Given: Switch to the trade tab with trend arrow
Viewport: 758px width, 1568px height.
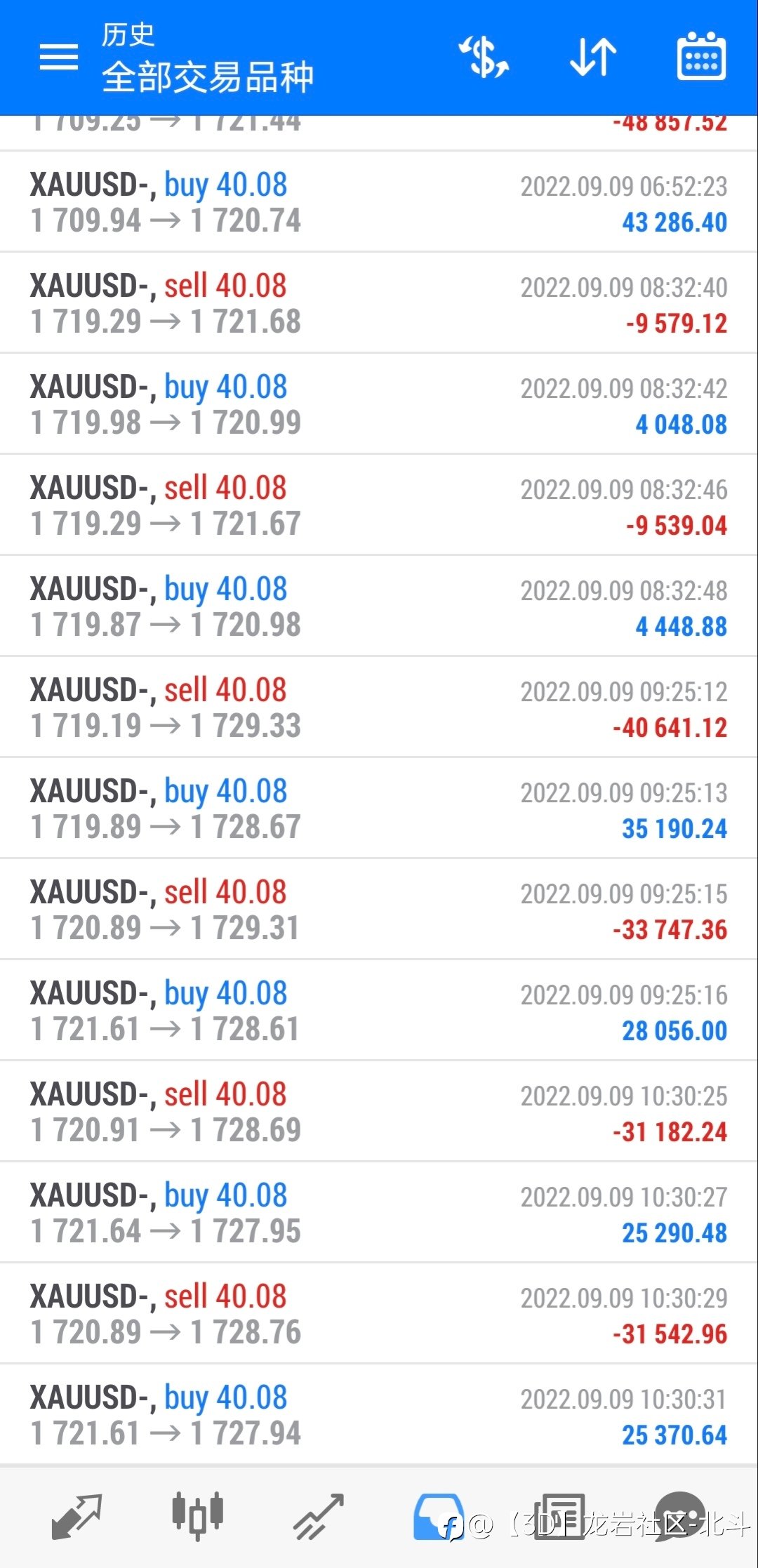Looking at the screenshot, I should 319,1516.
